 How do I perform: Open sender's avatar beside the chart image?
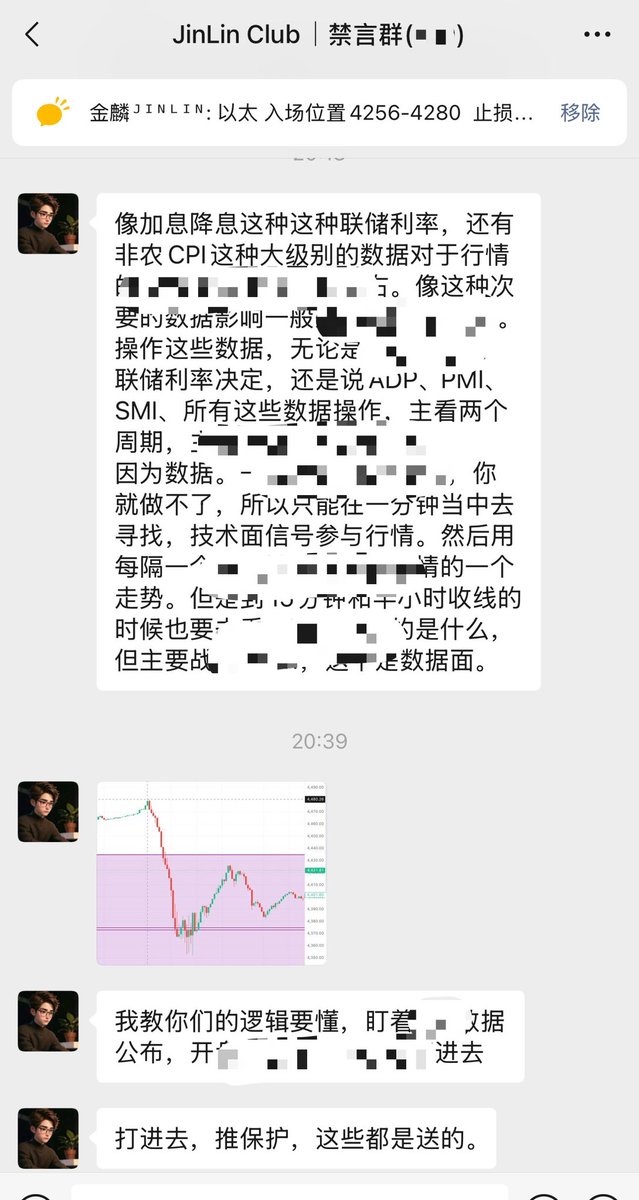click(x=48, y=811)
